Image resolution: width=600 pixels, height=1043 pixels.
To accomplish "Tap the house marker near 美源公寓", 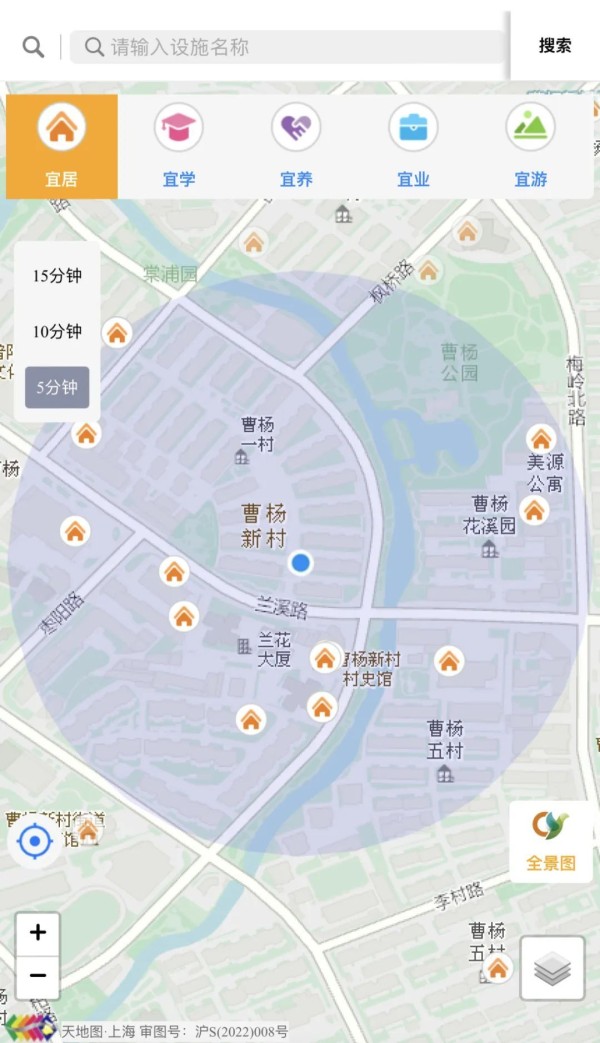I will 541,438.
